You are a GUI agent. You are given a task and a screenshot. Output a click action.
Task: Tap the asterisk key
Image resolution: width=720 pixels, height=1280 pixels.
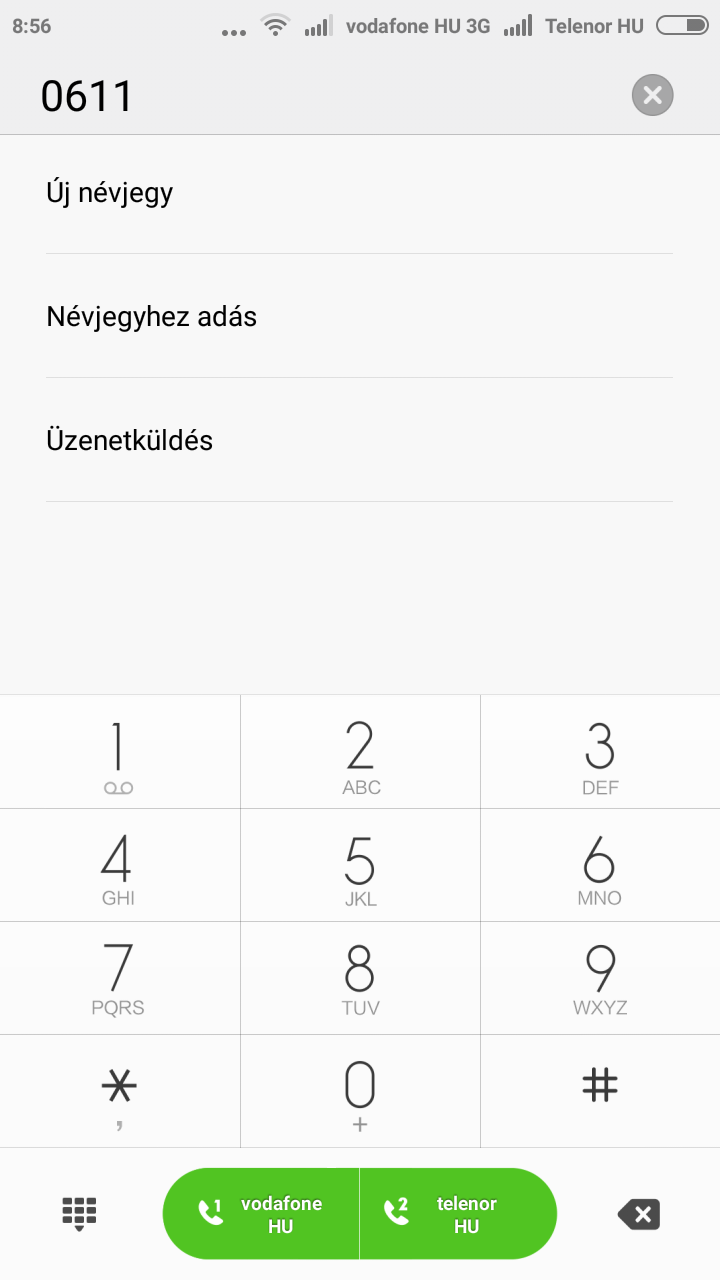(x=119, y=1091)
